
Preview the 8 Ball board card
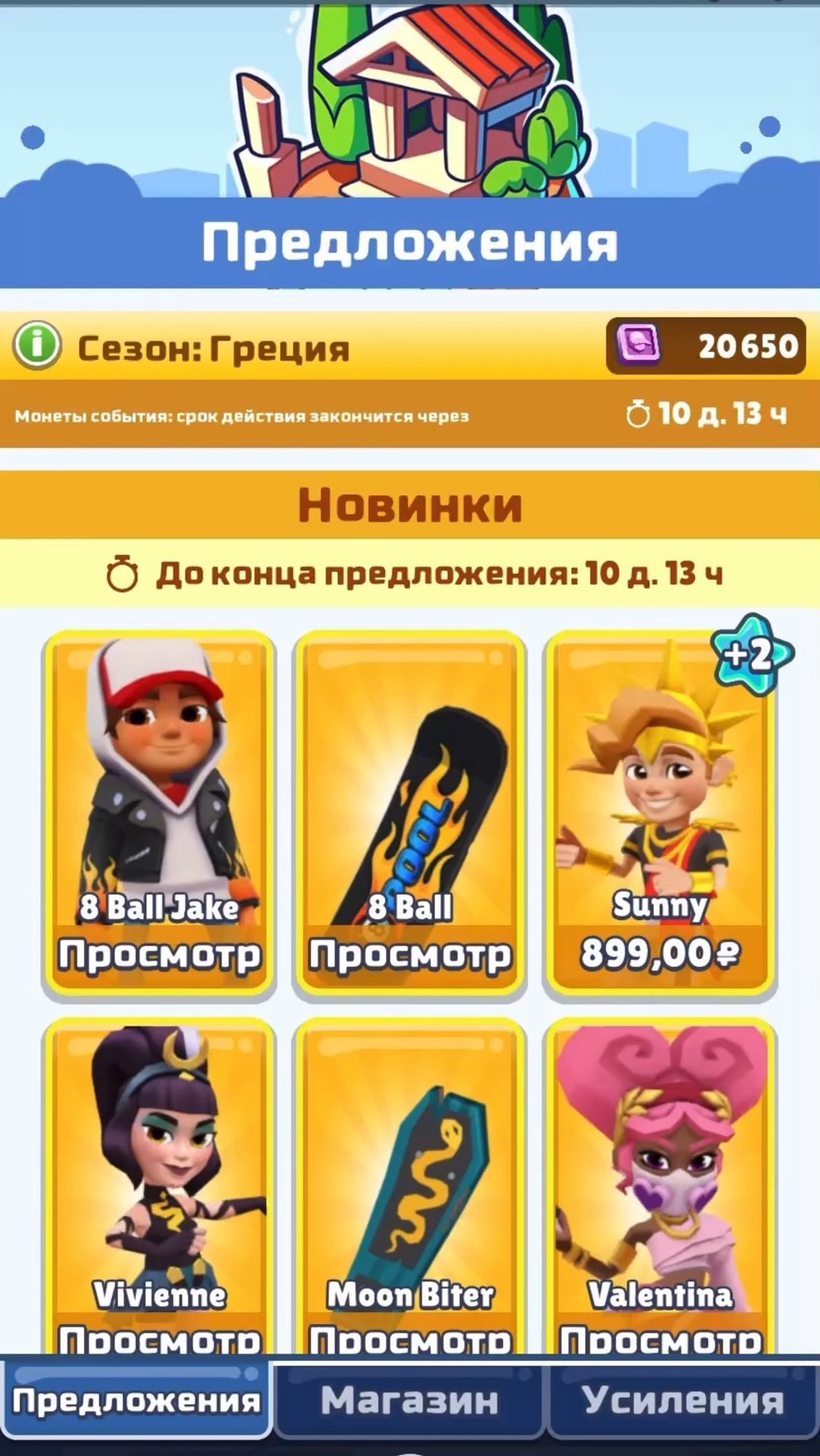(x=410, y=954)
